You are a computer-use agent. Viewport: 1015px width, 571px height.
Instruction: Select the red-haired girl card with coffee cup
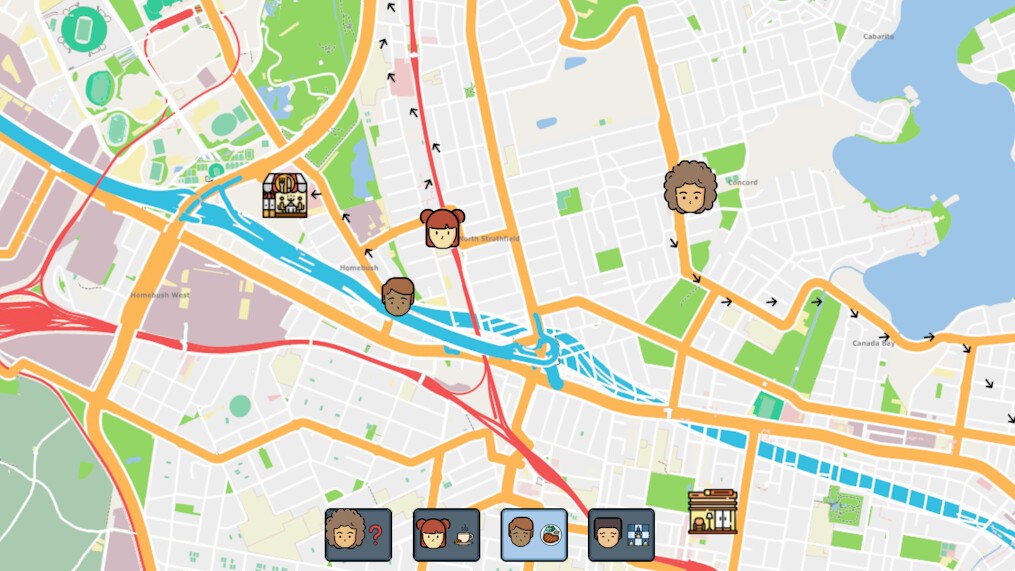(x=446, y=535)
